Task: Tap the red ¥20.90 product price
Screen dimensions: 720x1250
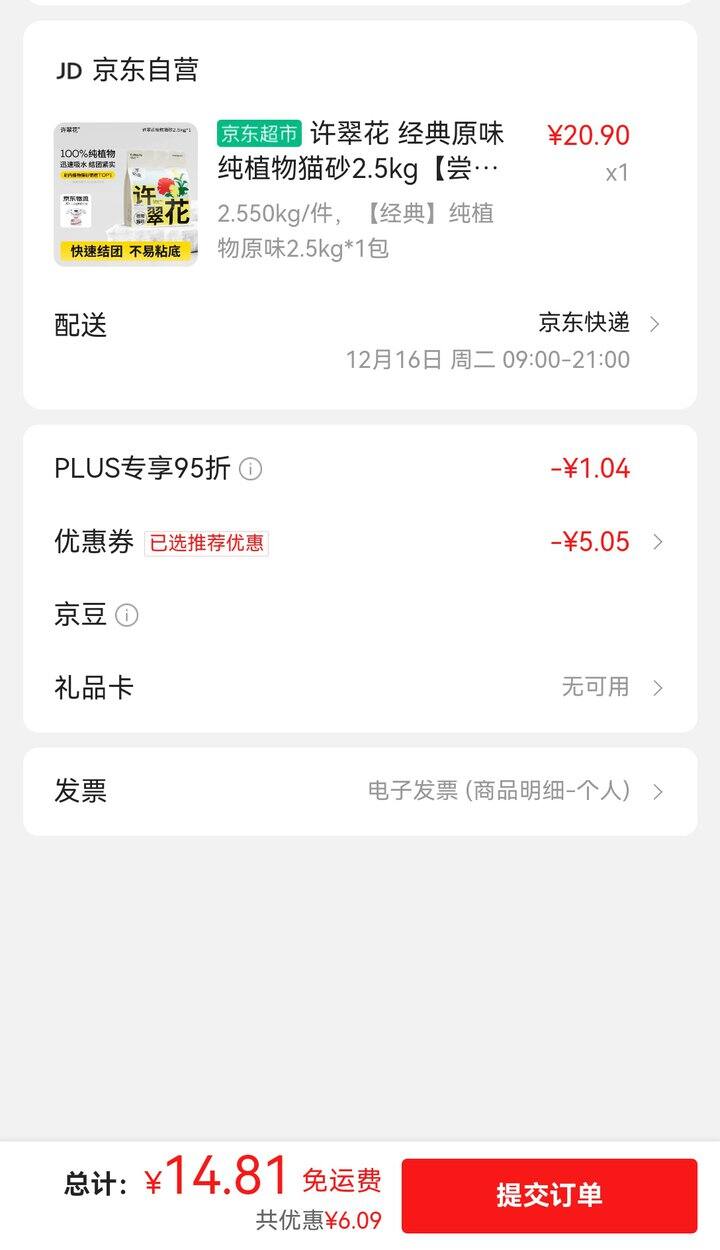Action: 591,134
